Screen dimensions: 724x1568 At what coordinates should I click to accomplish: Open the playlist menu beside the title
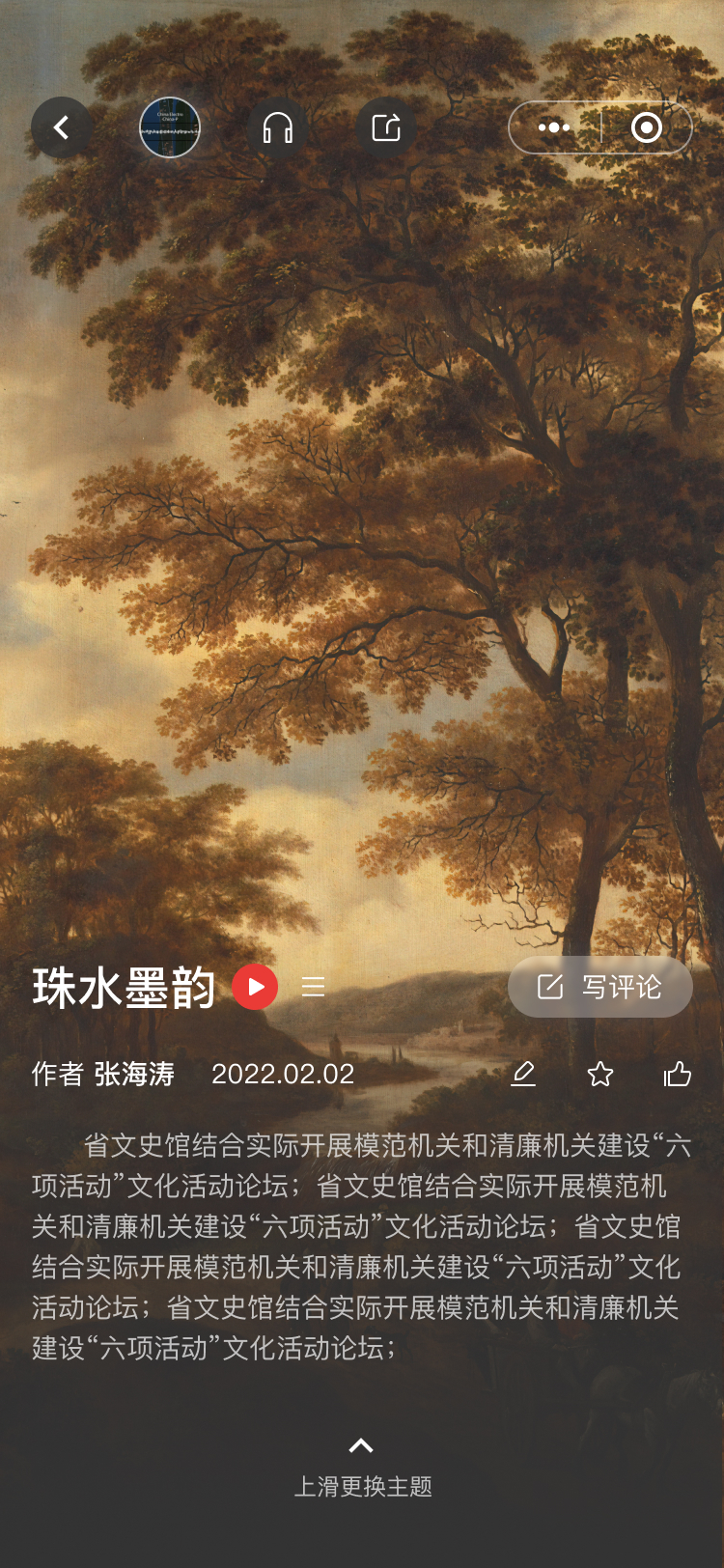pyautogui.click(x=313, y=987)
